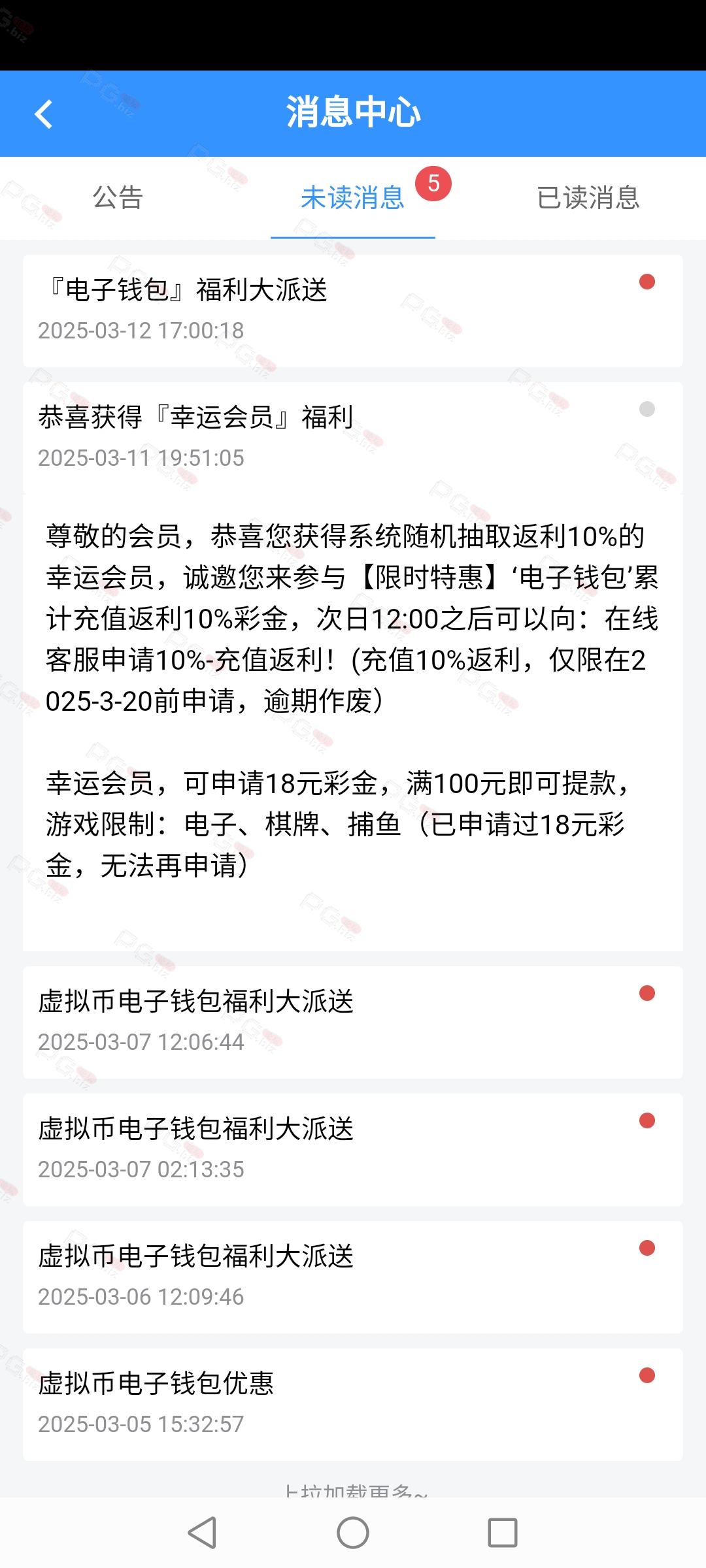Viewport: 706px width, 1568px height.
Task: Select the 未读消息 tab
Action: pos(353,197)
